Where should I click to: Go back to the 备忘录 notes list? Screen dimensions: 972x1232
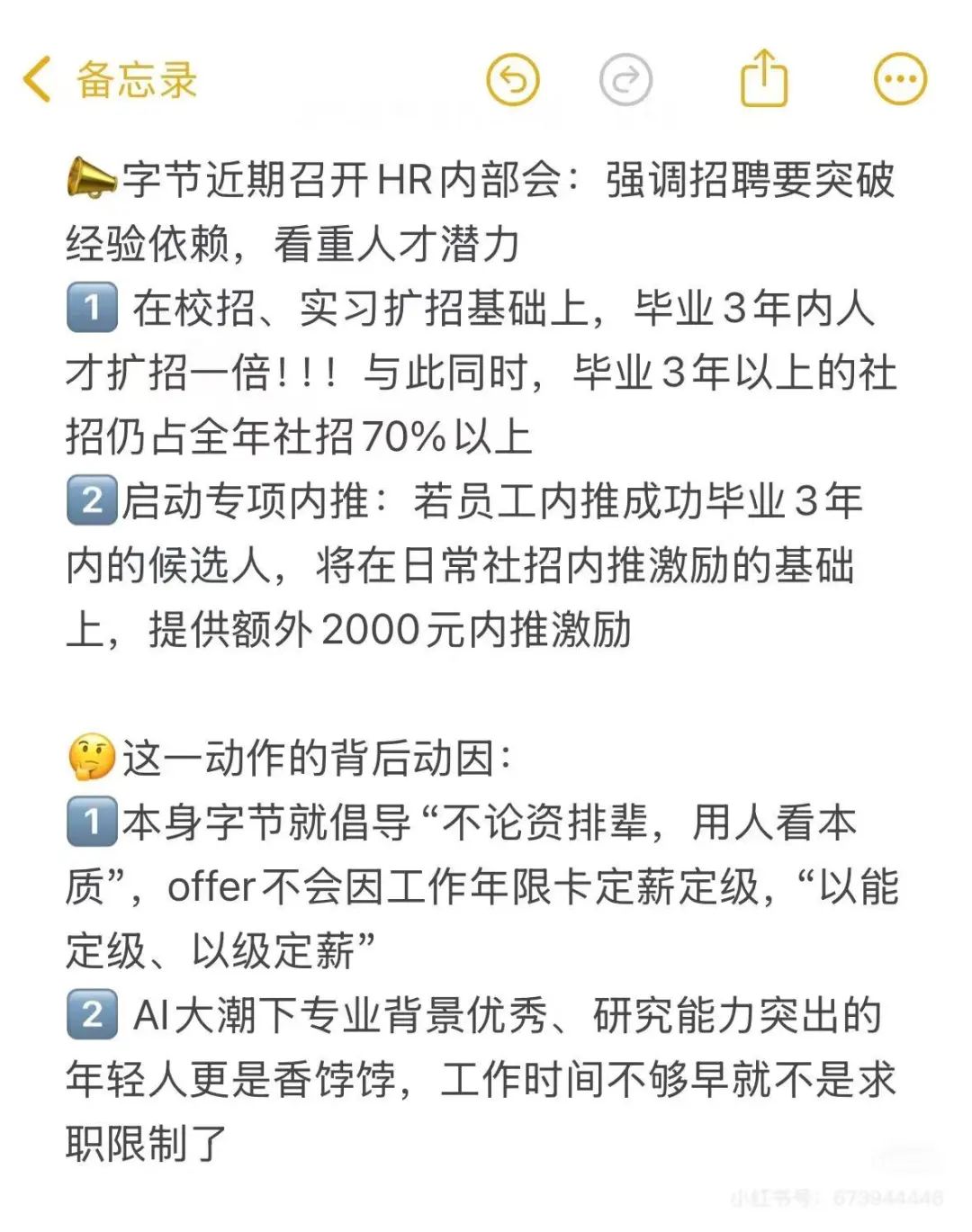(x=110, y=80)
